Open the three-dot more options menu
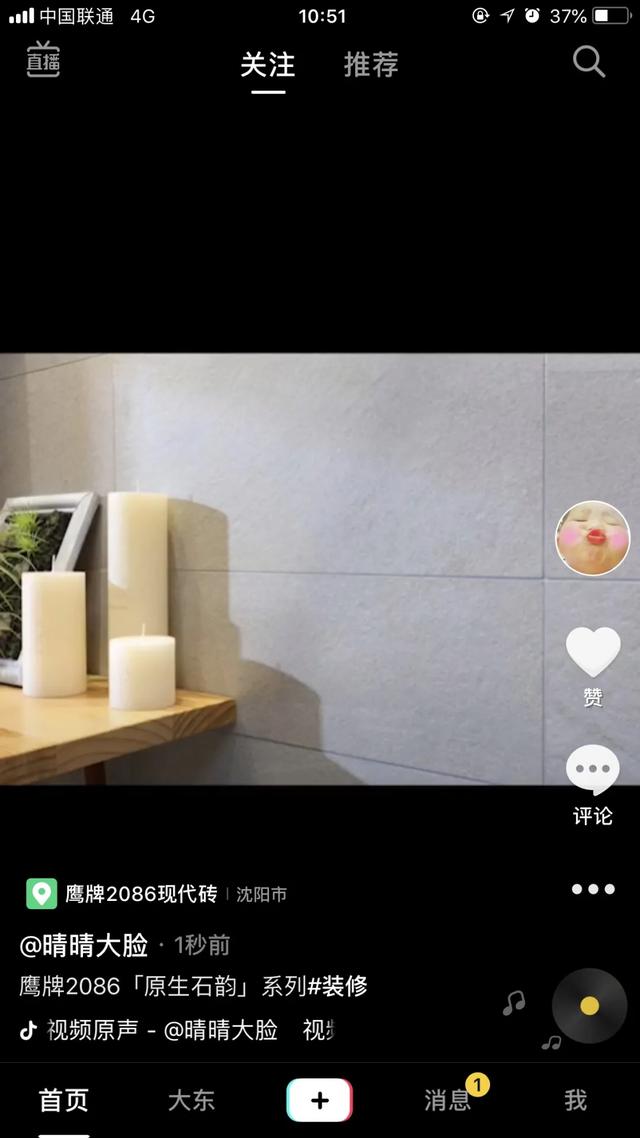 [x=593, y=889]
